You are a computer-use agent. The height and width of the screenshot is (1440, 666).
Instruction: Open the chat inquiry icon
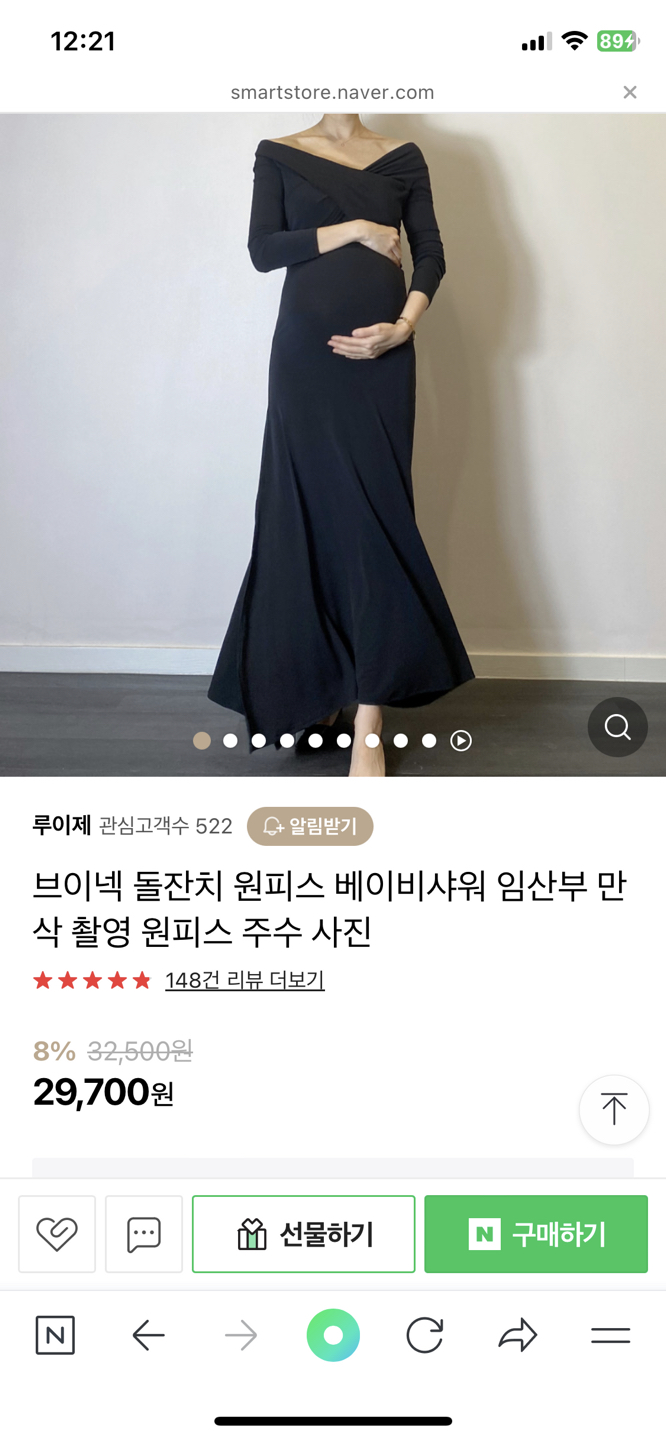143,1234
